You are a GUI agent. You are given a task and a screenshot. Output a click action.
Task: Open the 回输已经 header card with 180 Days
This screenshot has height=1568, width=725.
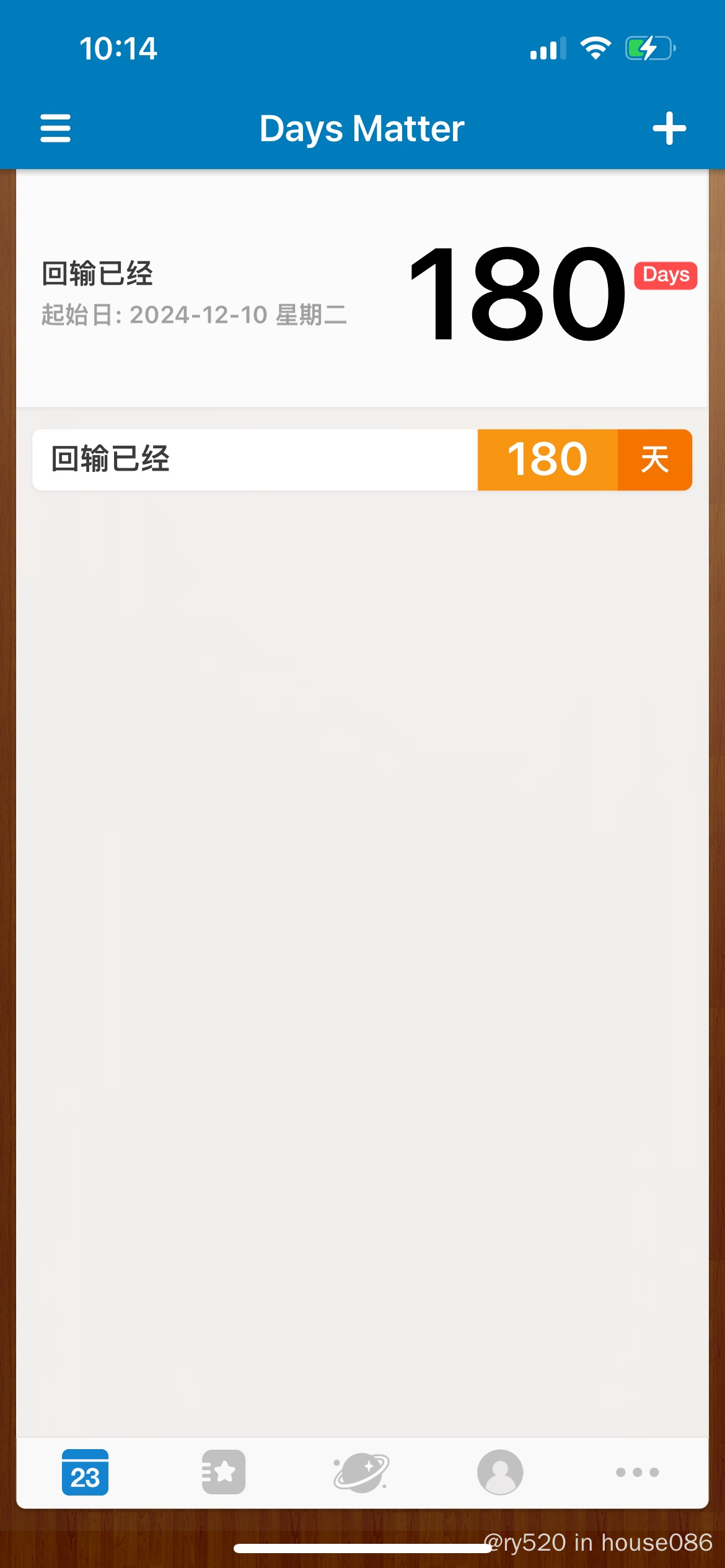pos(362,289)
